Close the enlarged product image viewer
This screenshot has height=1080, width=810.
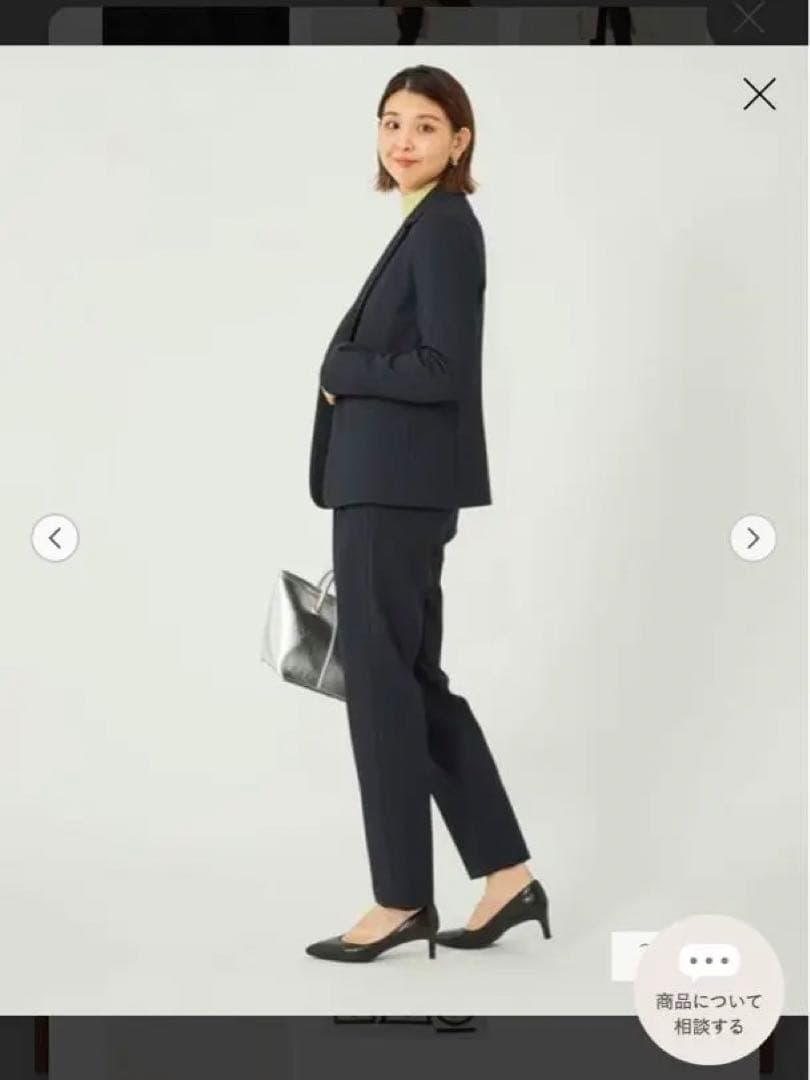tap(759, 94)
